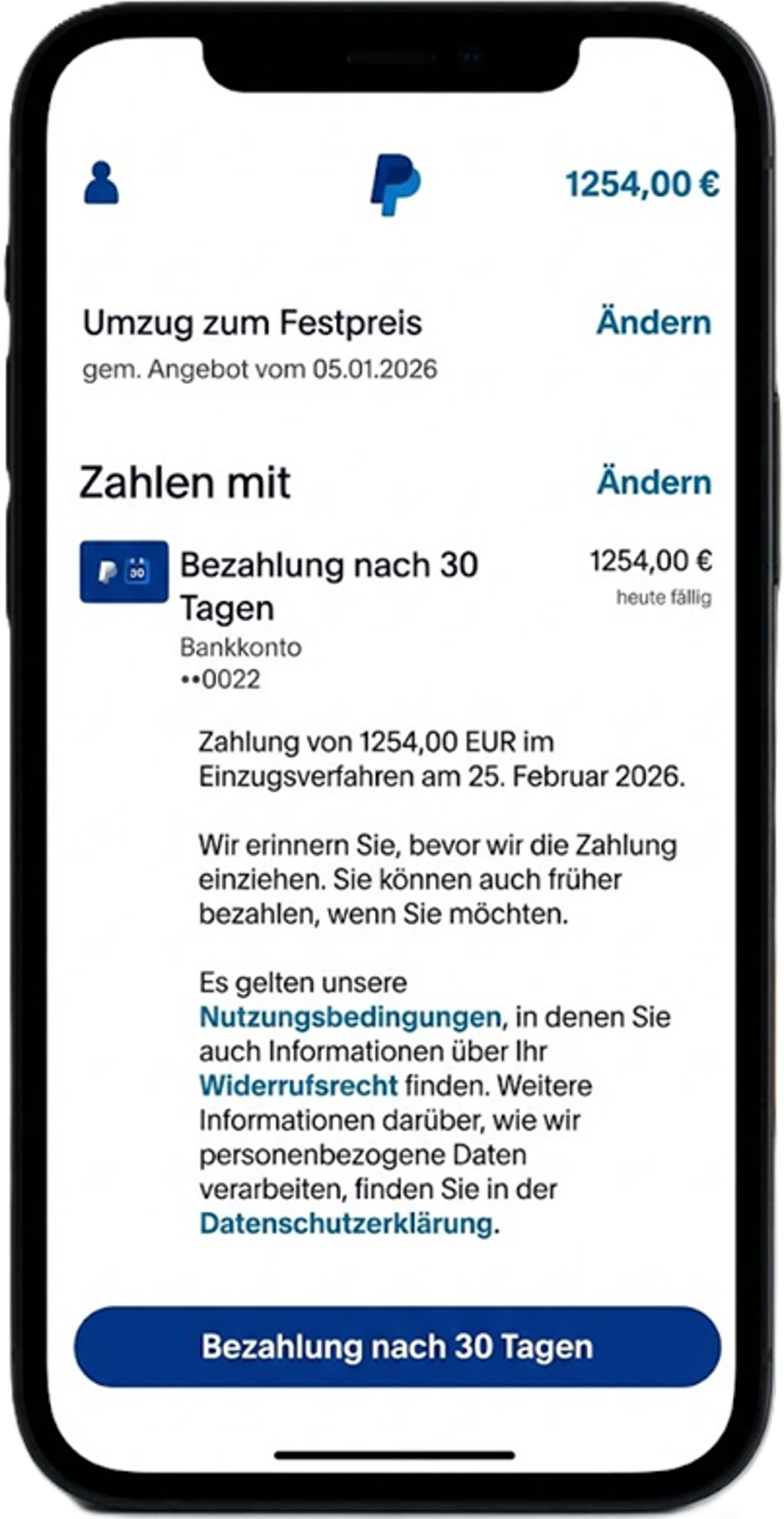Select the Pay in 30 days payment icon

tap(123, 574)
